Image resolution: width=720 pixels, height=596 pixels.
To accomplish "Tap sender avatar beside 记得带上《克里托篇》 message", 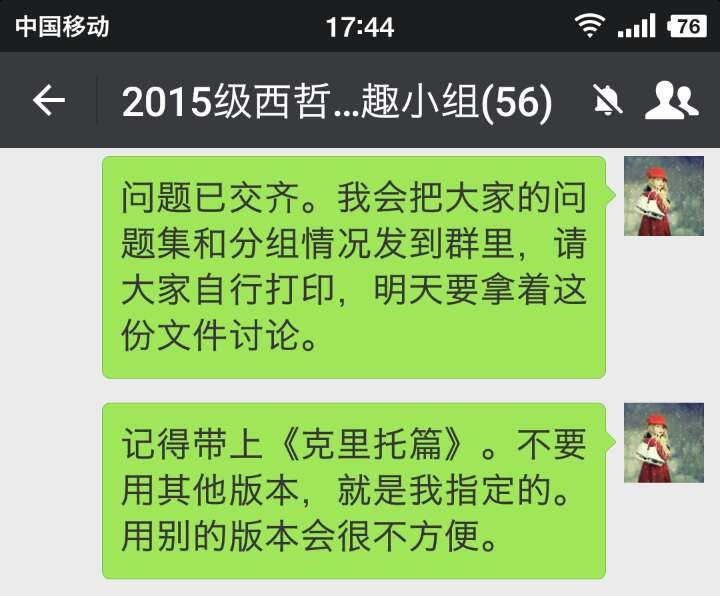I will (x=663, y=443).
